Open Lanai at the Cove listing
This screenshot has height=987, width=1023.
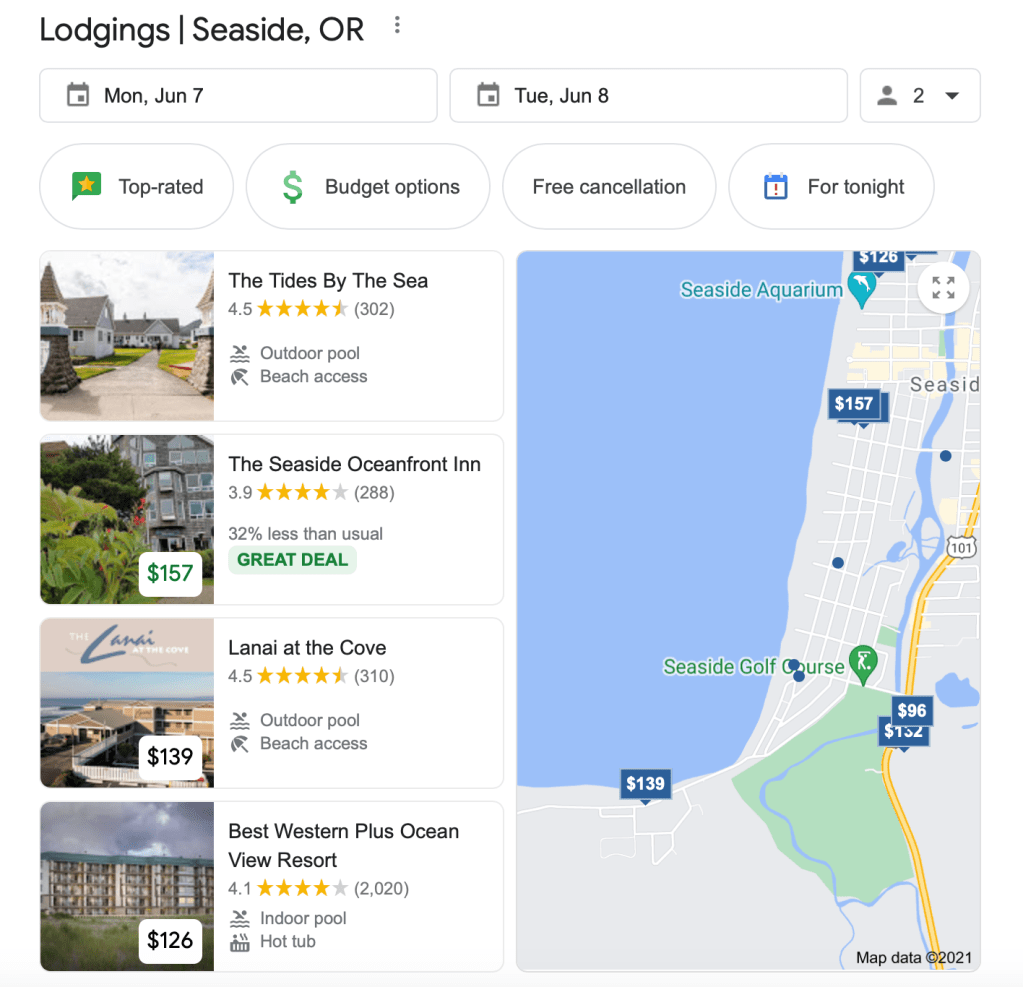click(307, 648)
